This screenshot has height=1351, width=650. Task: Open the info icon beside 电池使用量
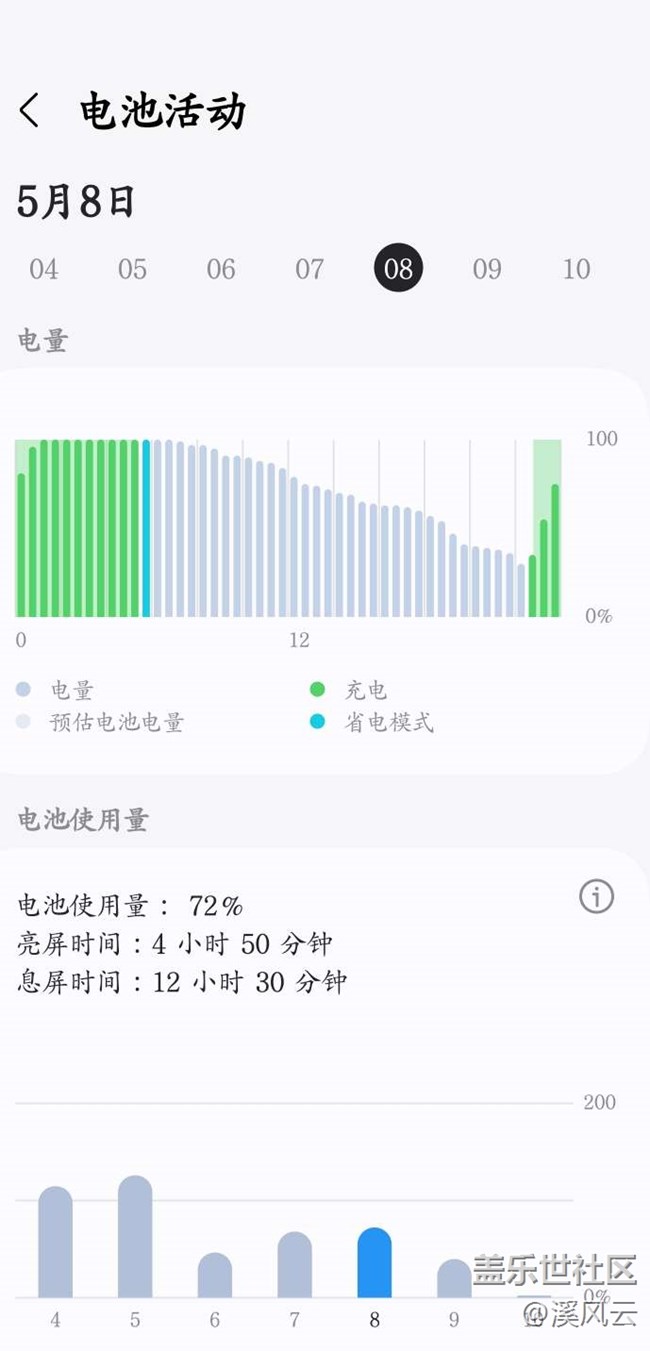pos(596,897)
